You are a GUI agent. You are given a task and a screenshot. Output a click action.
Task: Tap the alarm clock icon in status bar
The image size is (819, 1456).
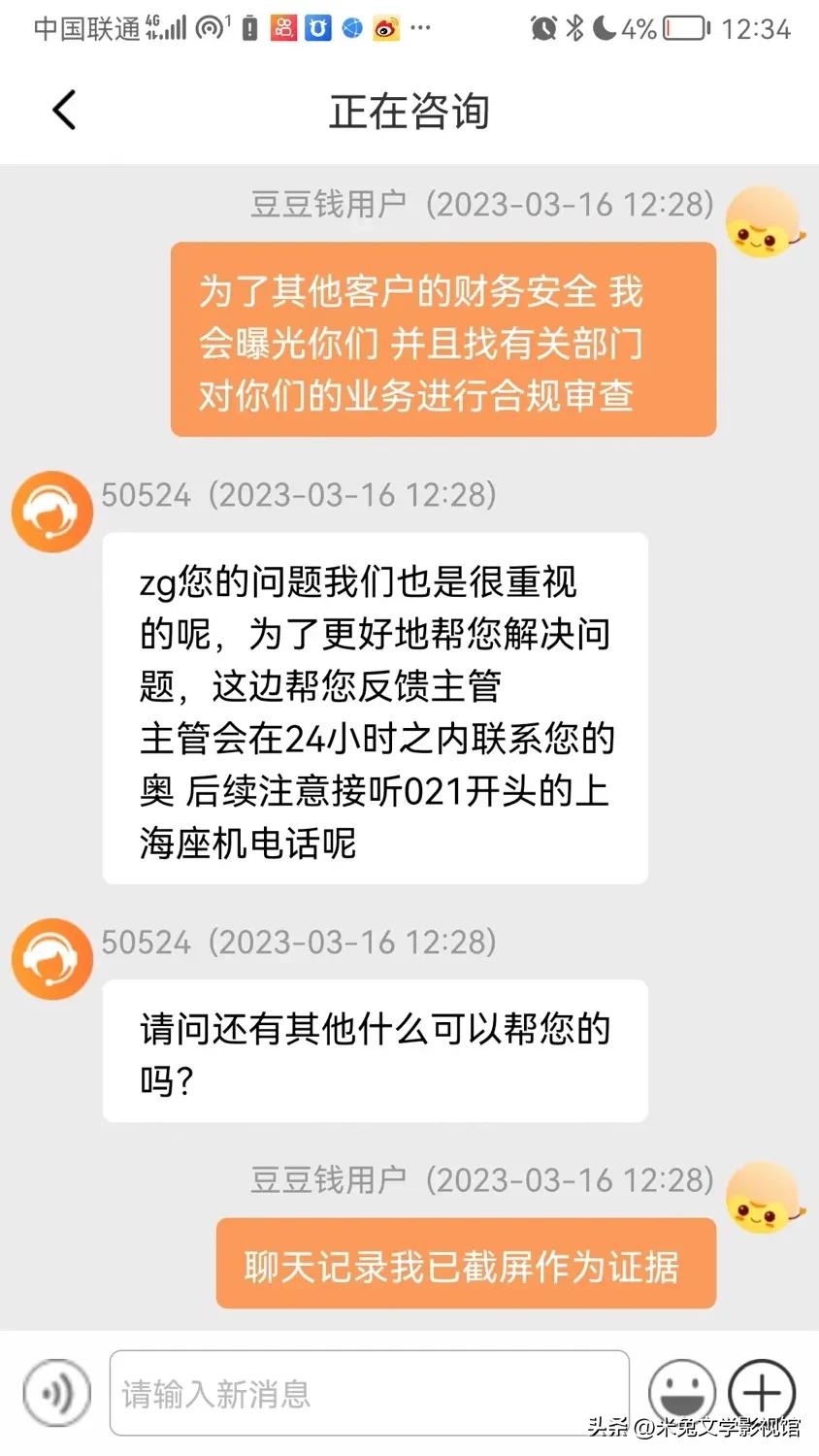(x=544, y=28)
